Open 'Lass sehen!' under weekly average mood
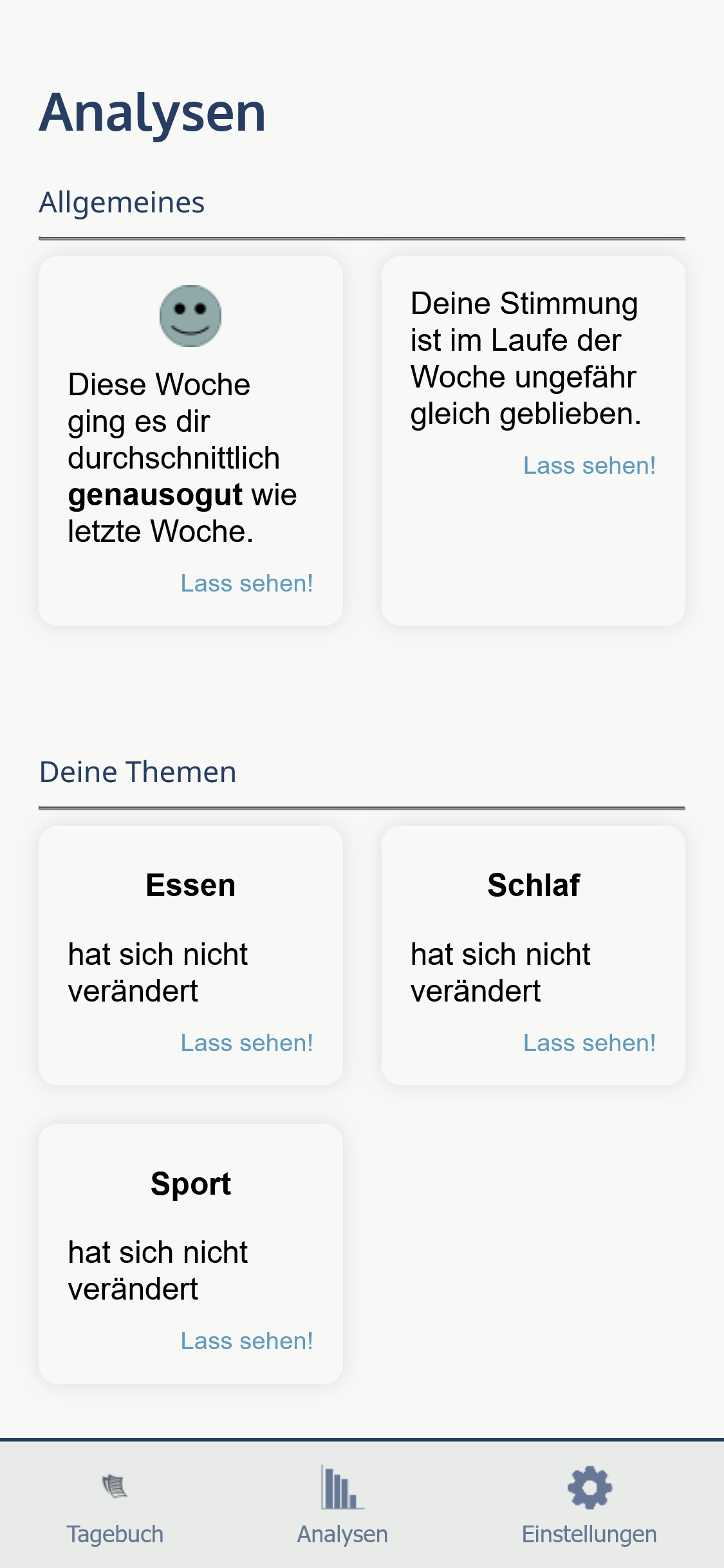 [246, 583]
